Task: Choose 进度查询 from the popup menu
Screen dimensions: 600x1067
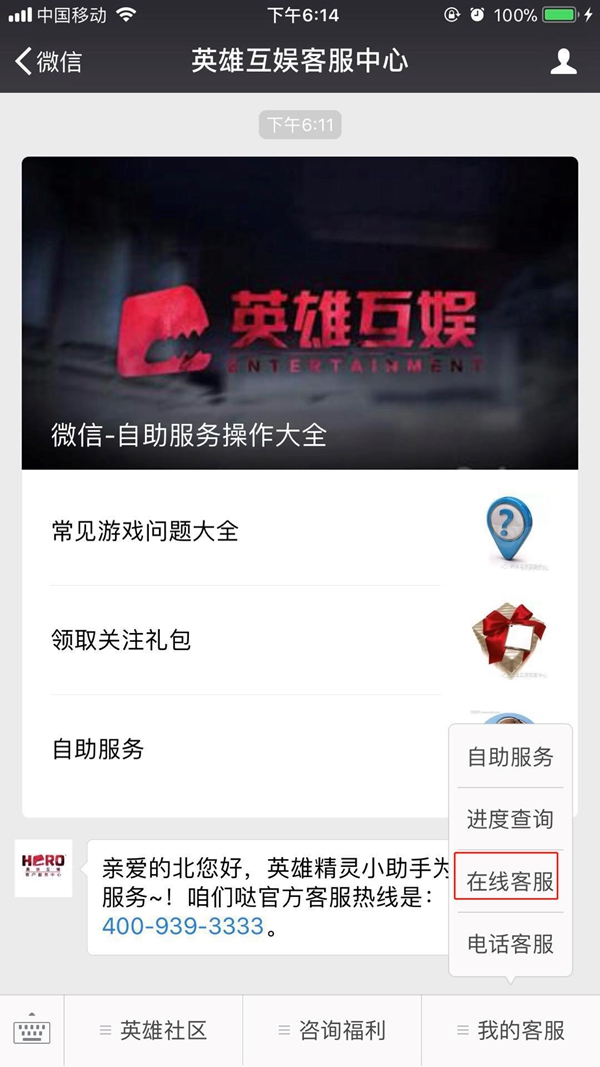Action: tap(510, 820)
